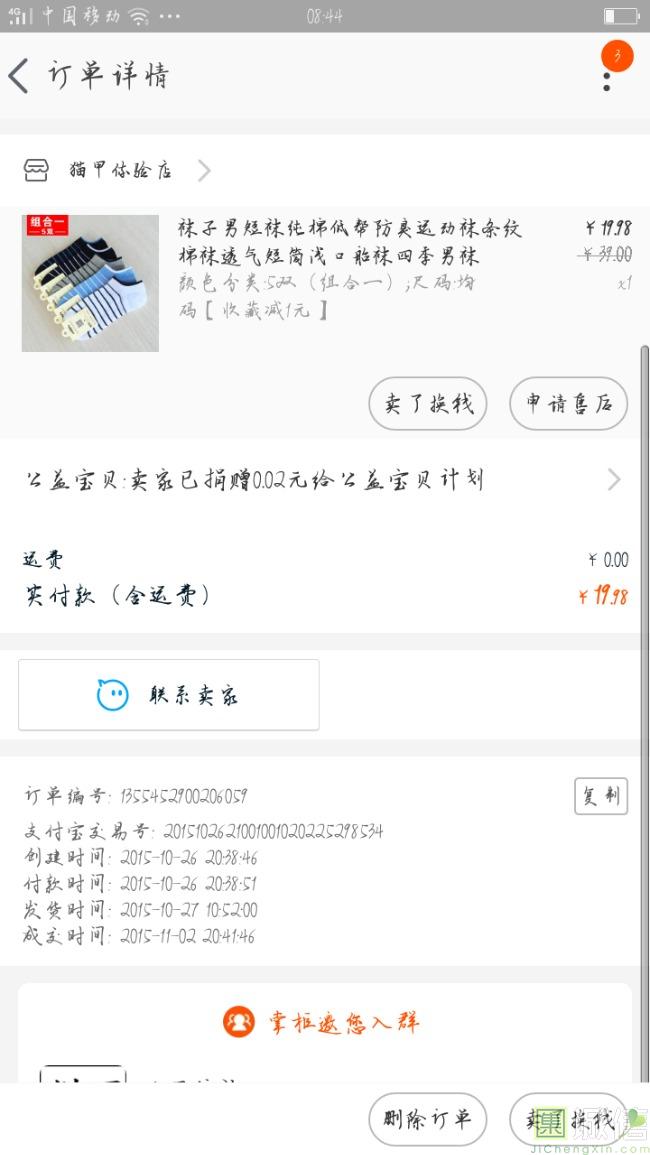650x1155 pixels.
Task: Open the 猫甲体验店 shop page
Action: [120, 170]
